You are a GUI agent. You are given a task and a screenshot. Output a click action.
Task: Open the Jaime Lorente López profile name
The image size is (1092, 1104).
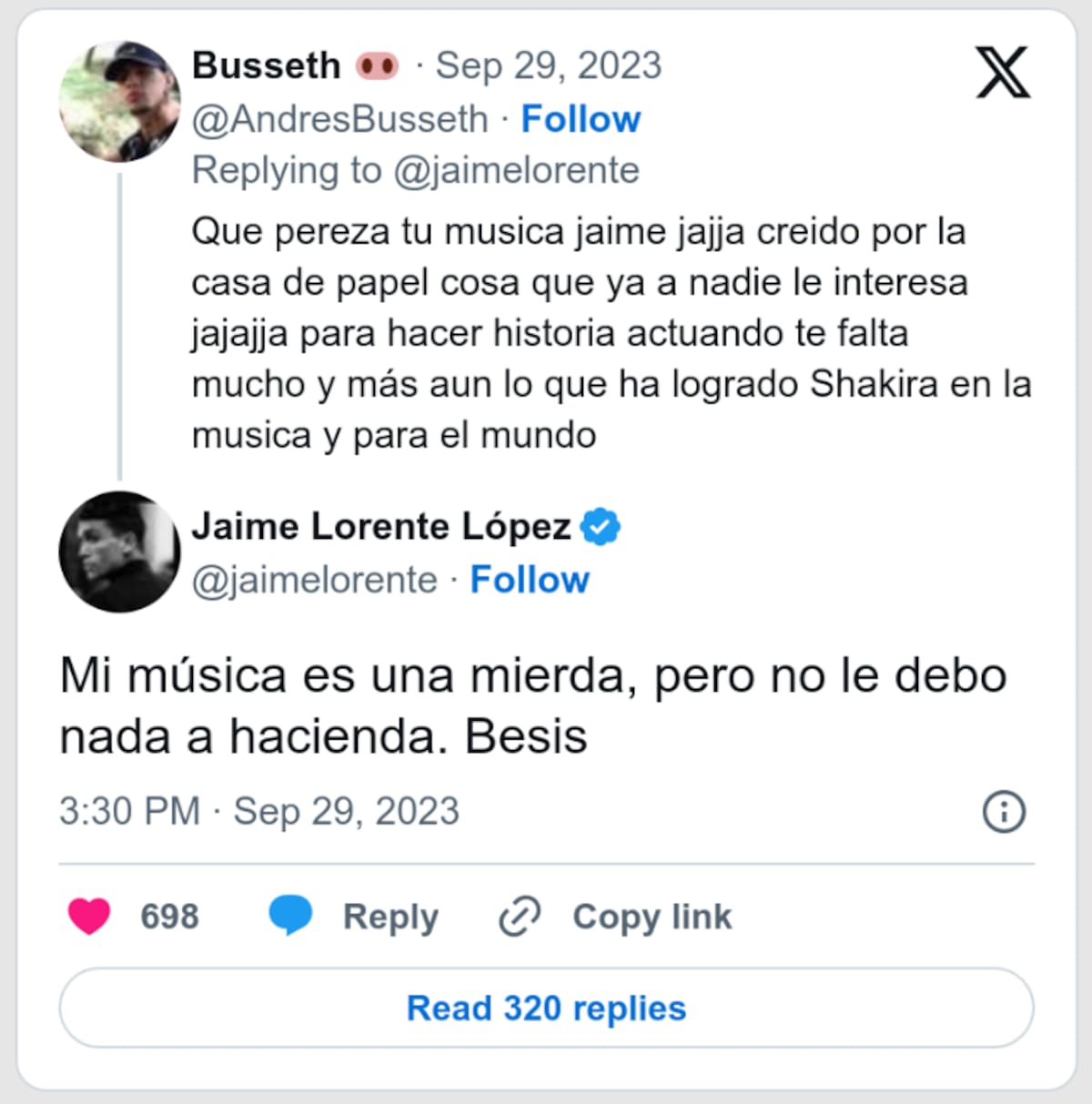tap(381, 526)
